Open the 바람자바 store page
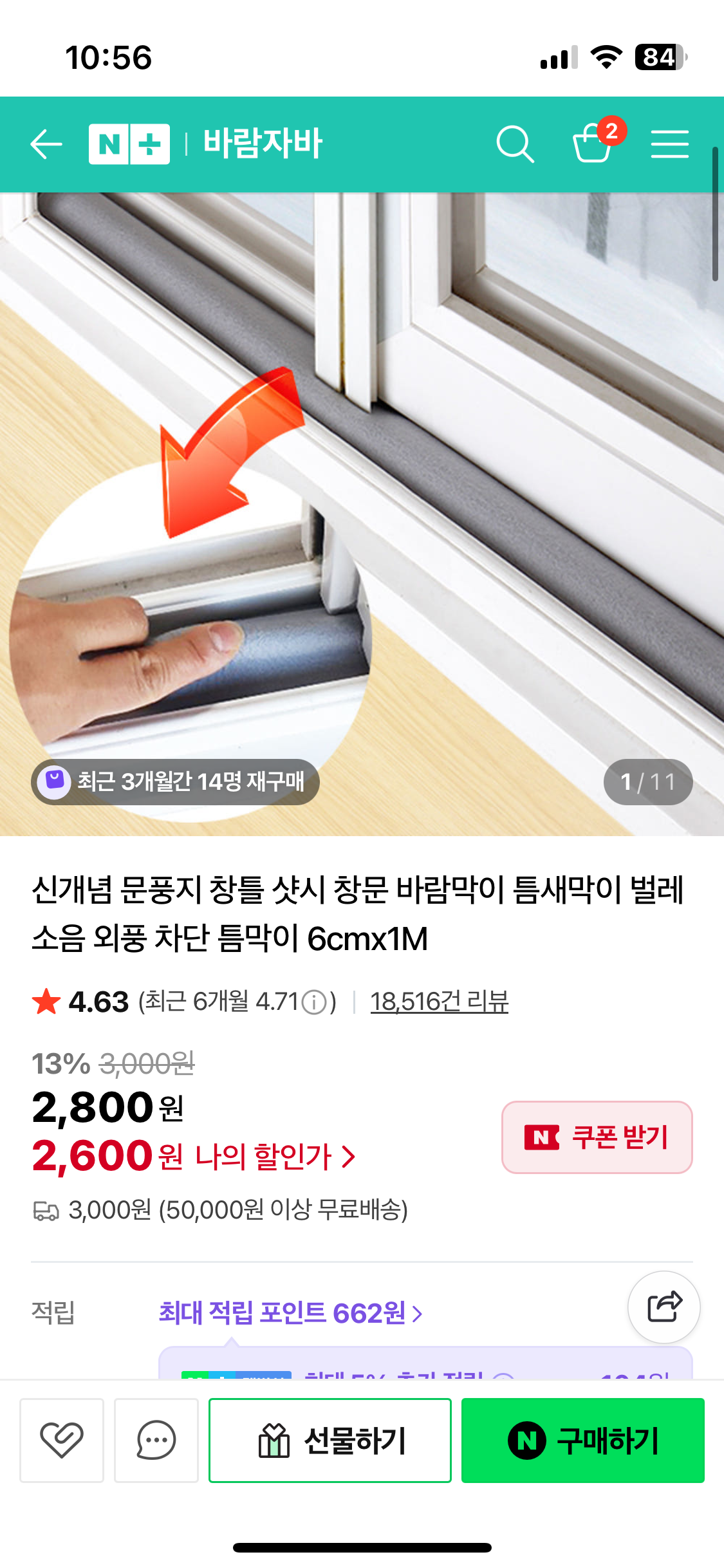This screenshot has width=724, height=1568. tap(263, 144)
